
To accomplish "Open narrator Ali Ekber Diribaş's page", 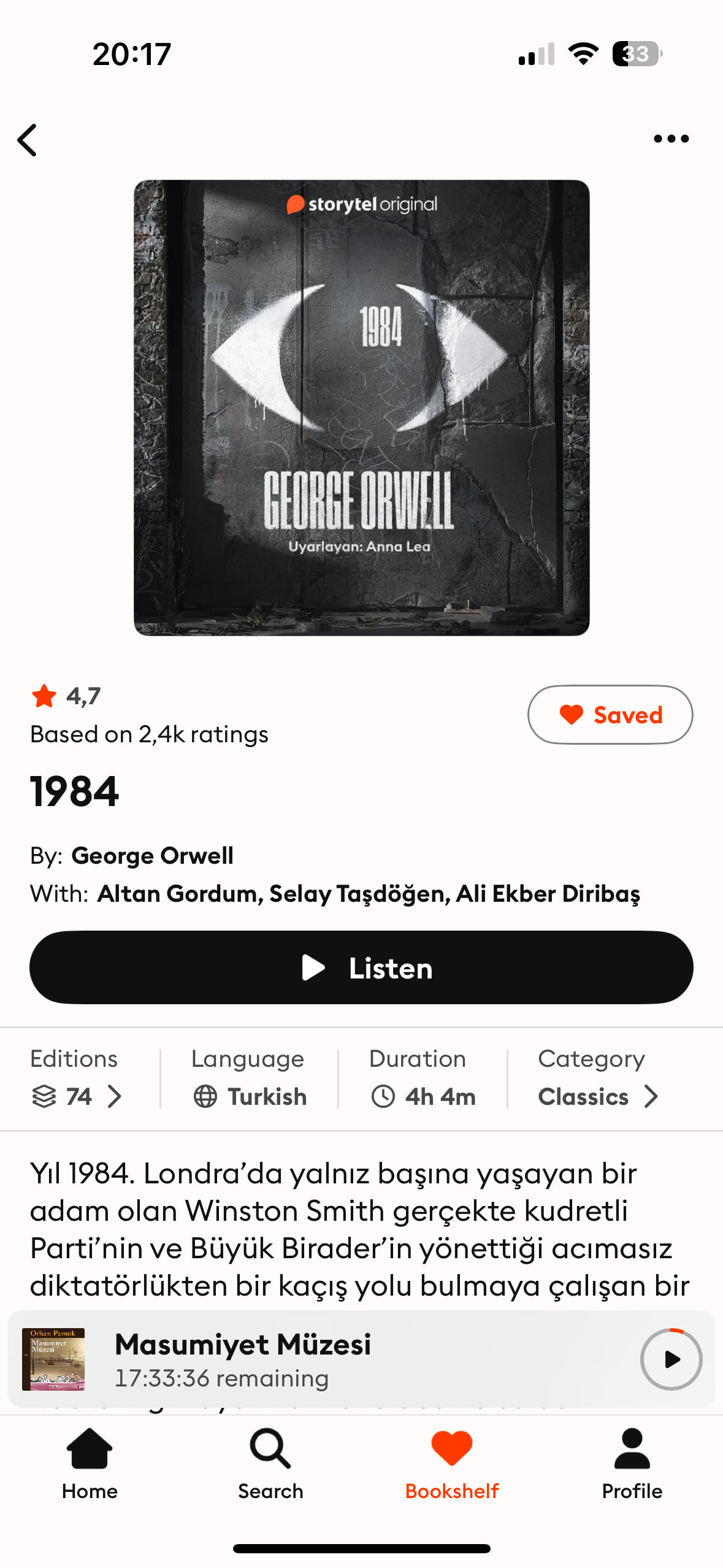I will pyautogui.click(x=548, y=894).
